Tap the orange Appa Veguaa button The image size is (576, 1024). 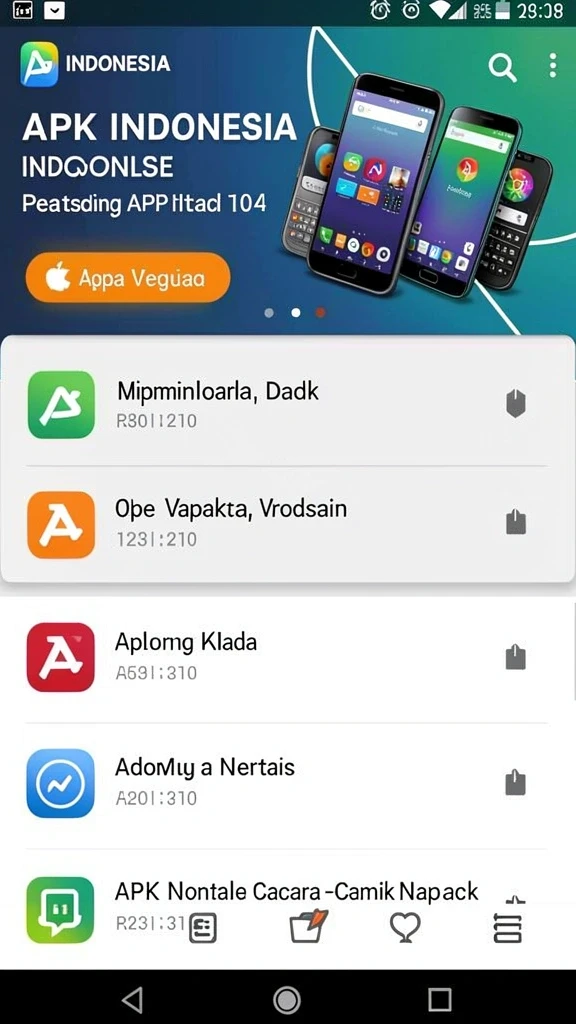pos(128,278)
